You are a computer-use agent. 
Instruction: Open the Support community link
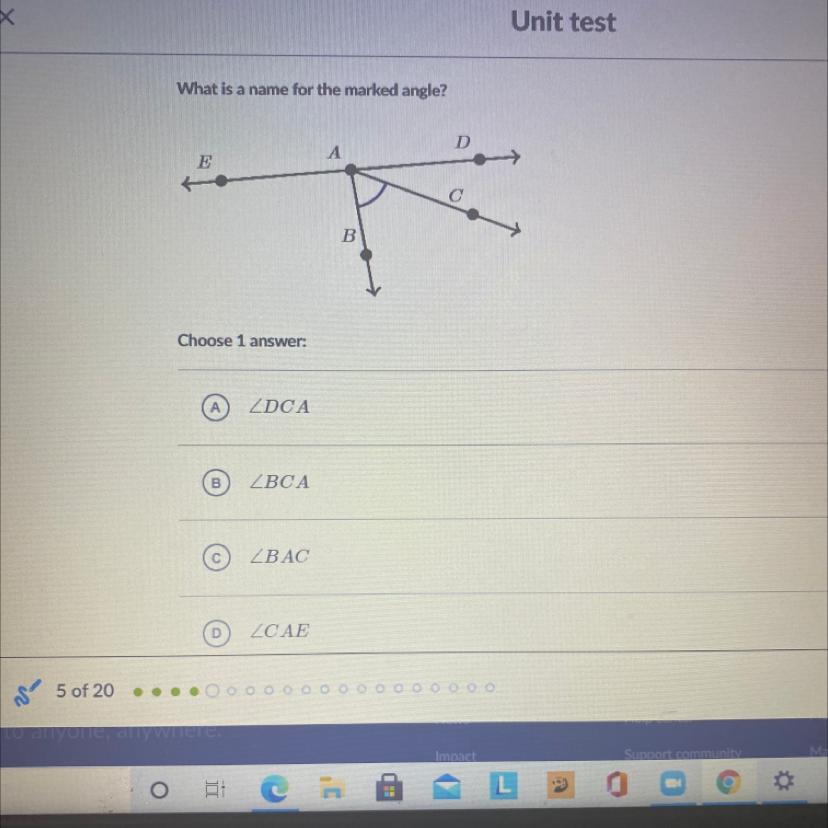682,754
